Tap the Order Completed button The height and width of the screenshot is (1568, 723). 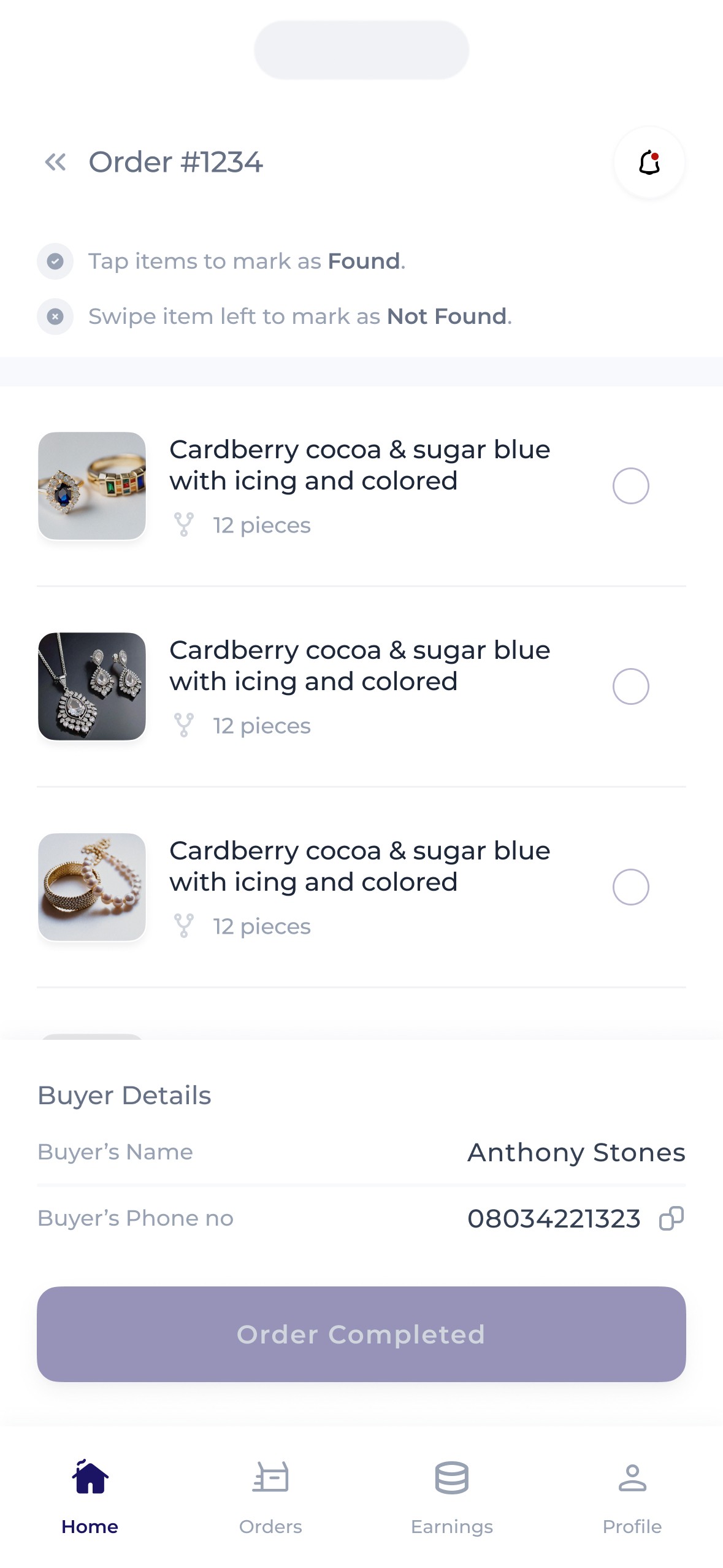pos(361,1334)
